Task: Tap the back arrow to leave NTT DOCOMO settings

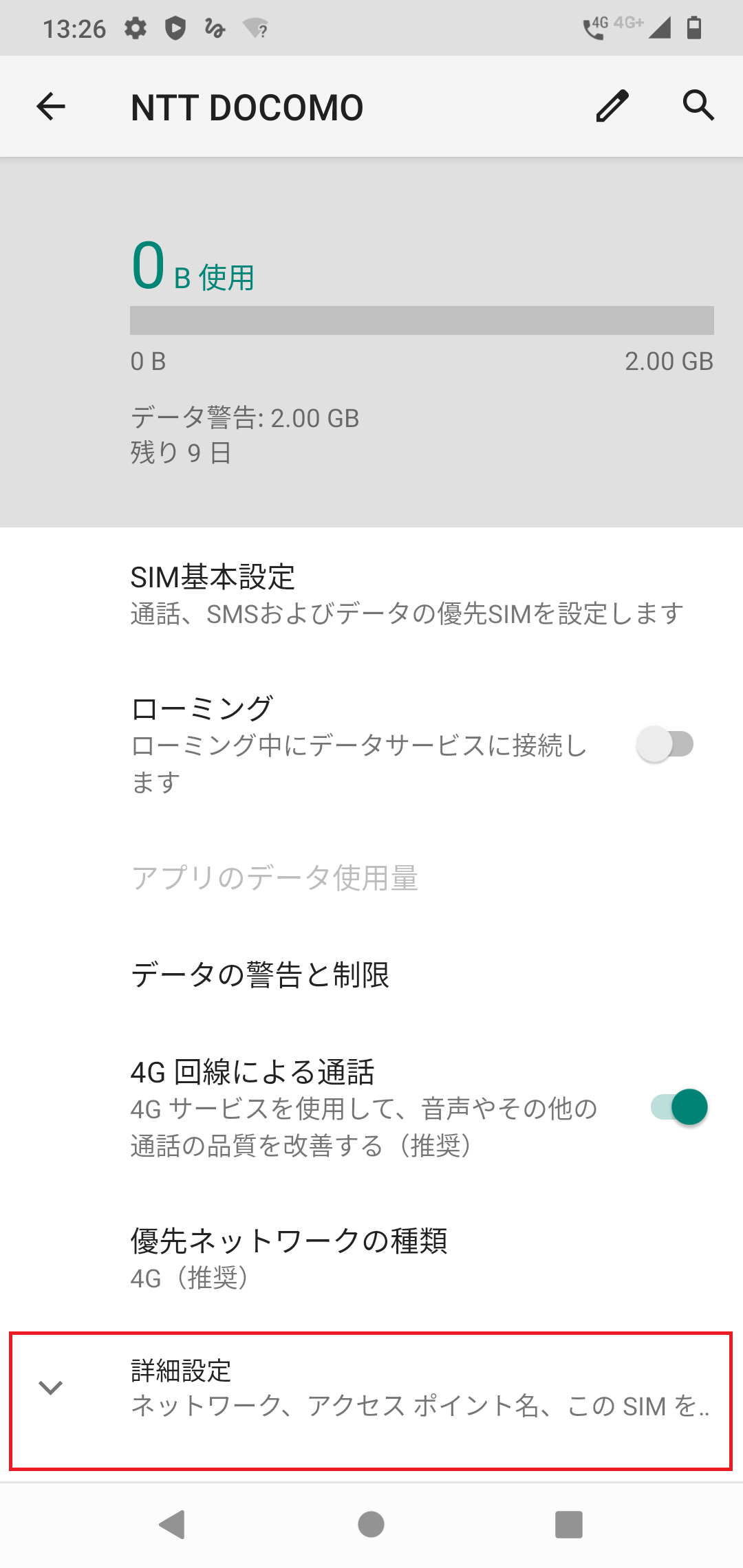Action: pyautogui.click(x=50, y=106)
